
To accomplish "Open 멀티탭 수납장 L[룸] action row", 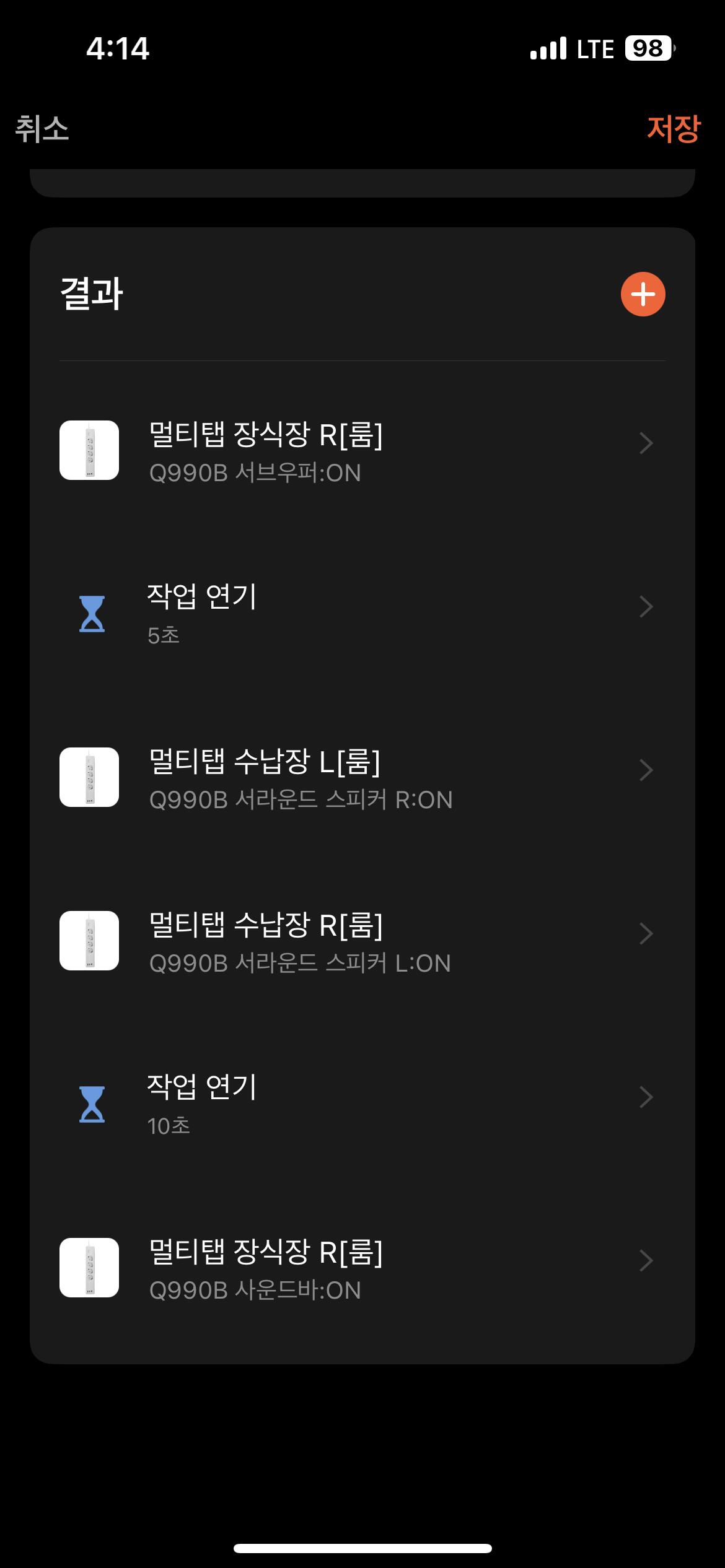I will click(362, 778).
